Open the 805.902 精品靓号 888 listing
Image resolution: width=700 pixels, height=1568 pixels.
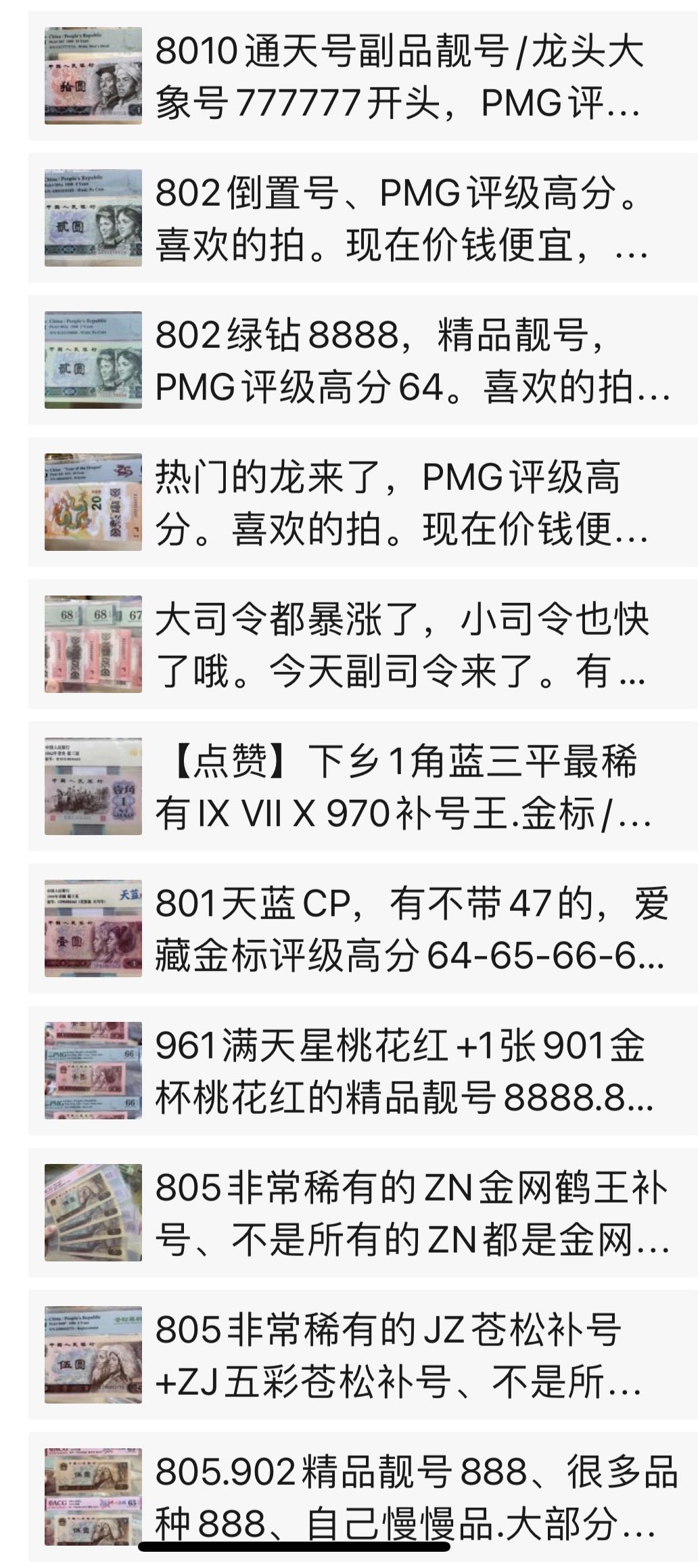398,1498
